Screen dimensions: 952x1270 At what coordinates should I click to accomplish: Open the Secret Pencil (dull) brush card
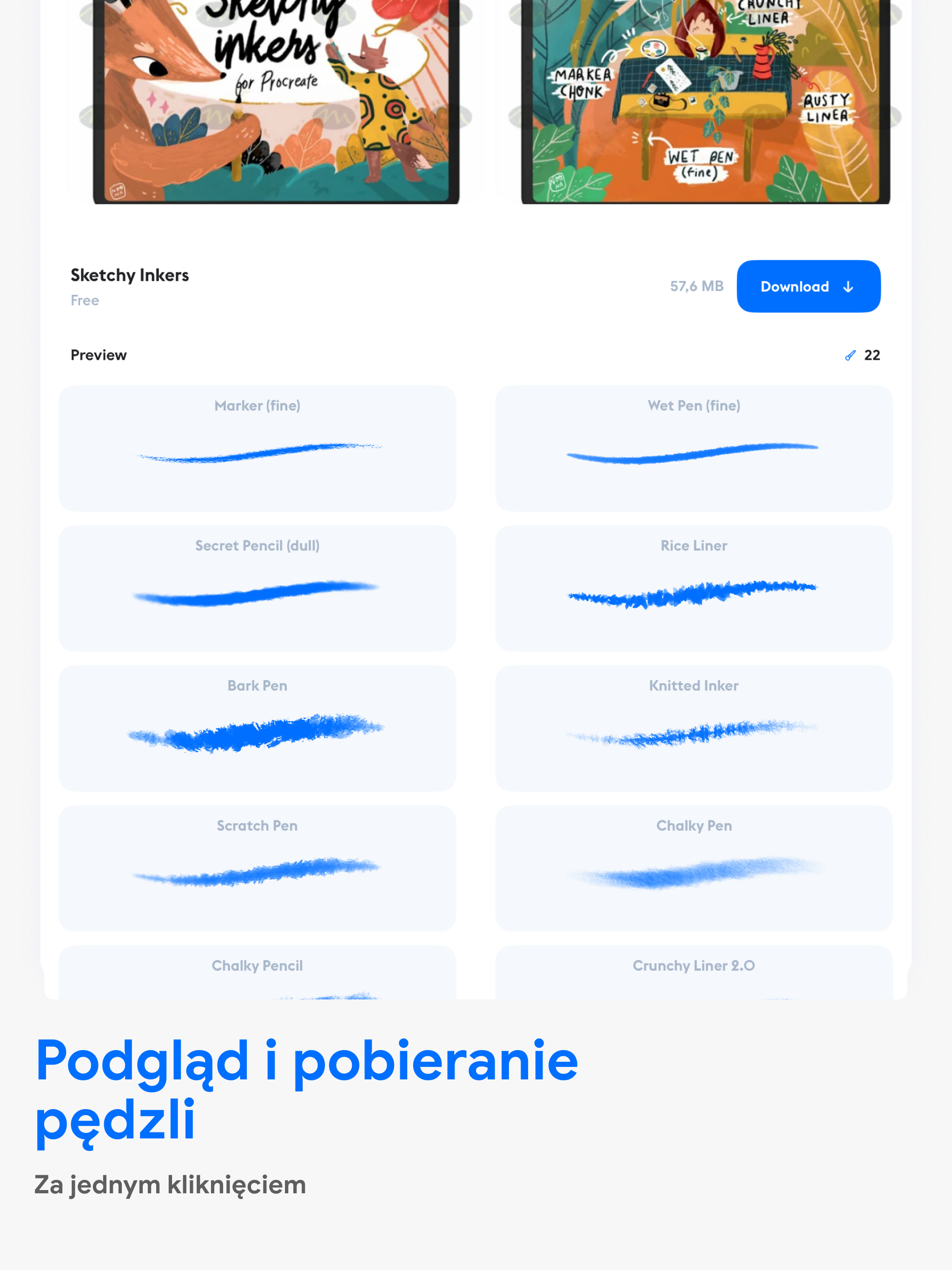[x=257, y=588]
